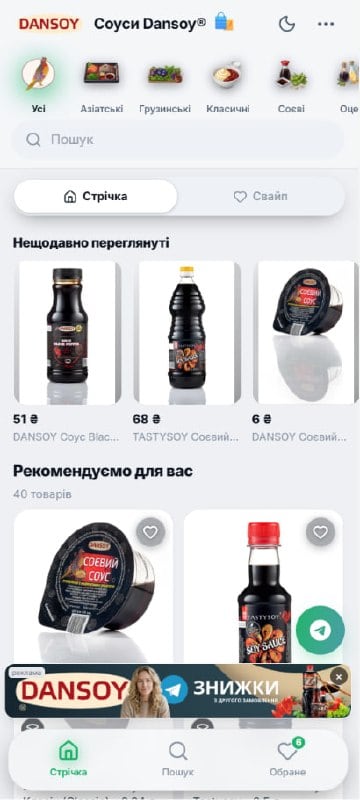Toggle dark mode with the moon icon

point(287,23)
